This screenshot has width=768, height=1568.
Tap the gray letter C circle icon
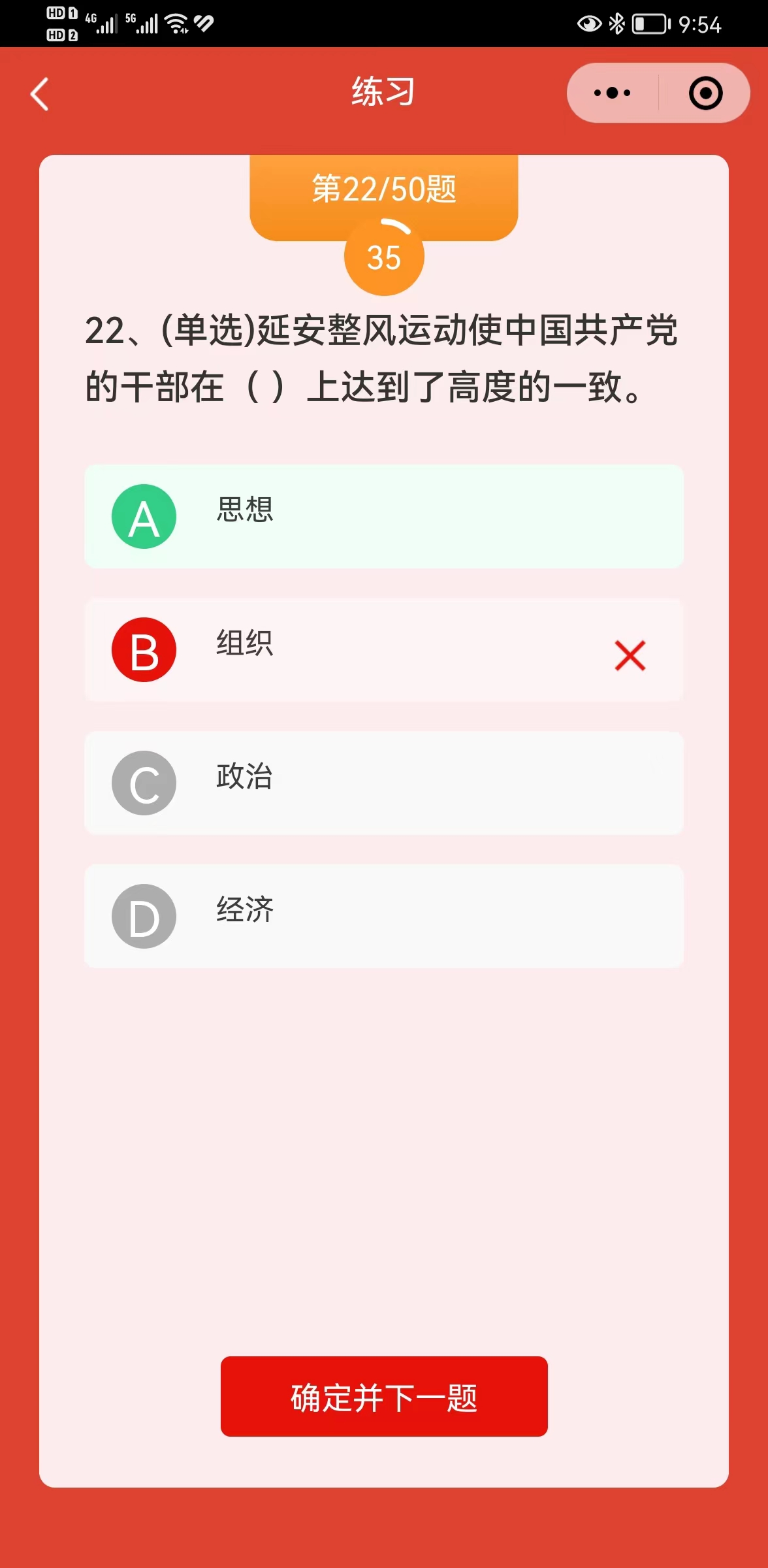click(x=144, y=784)
